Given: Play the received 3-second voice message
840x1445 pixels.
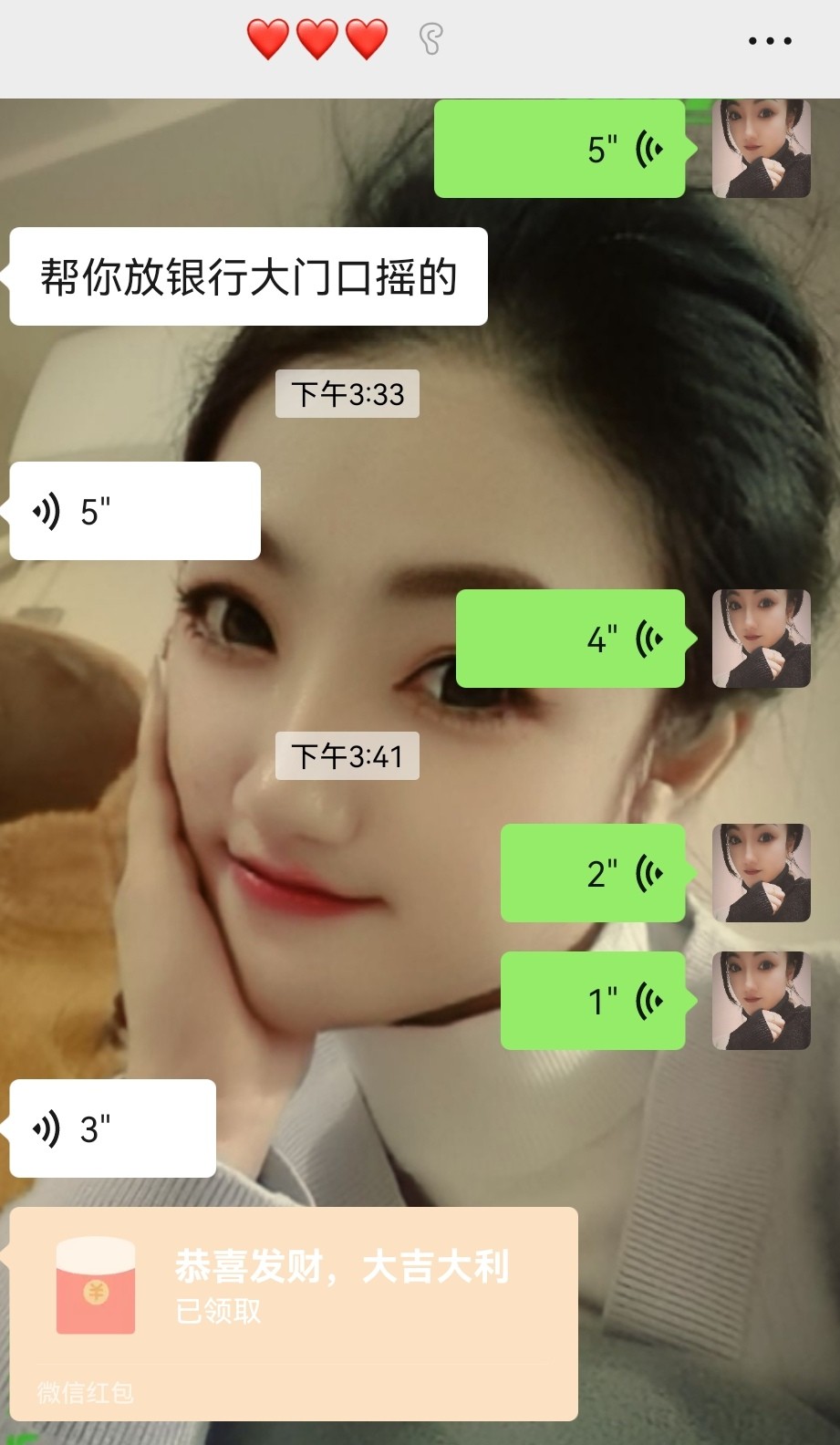Looking at the screenshot, I should tap(113, 1128).
